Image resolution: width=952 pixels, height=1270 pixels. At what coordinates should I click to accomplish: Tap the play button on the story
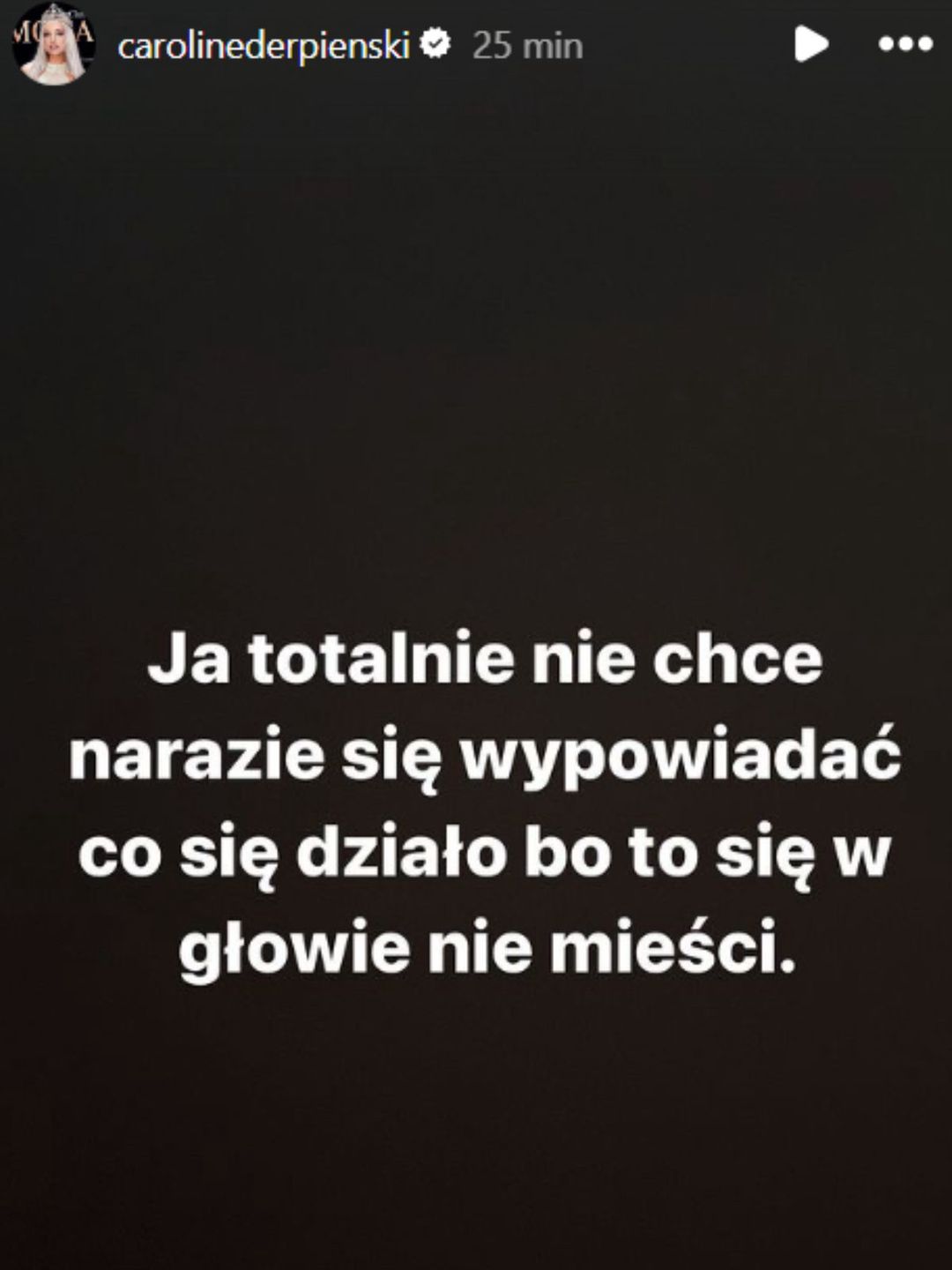click(810, 43)
